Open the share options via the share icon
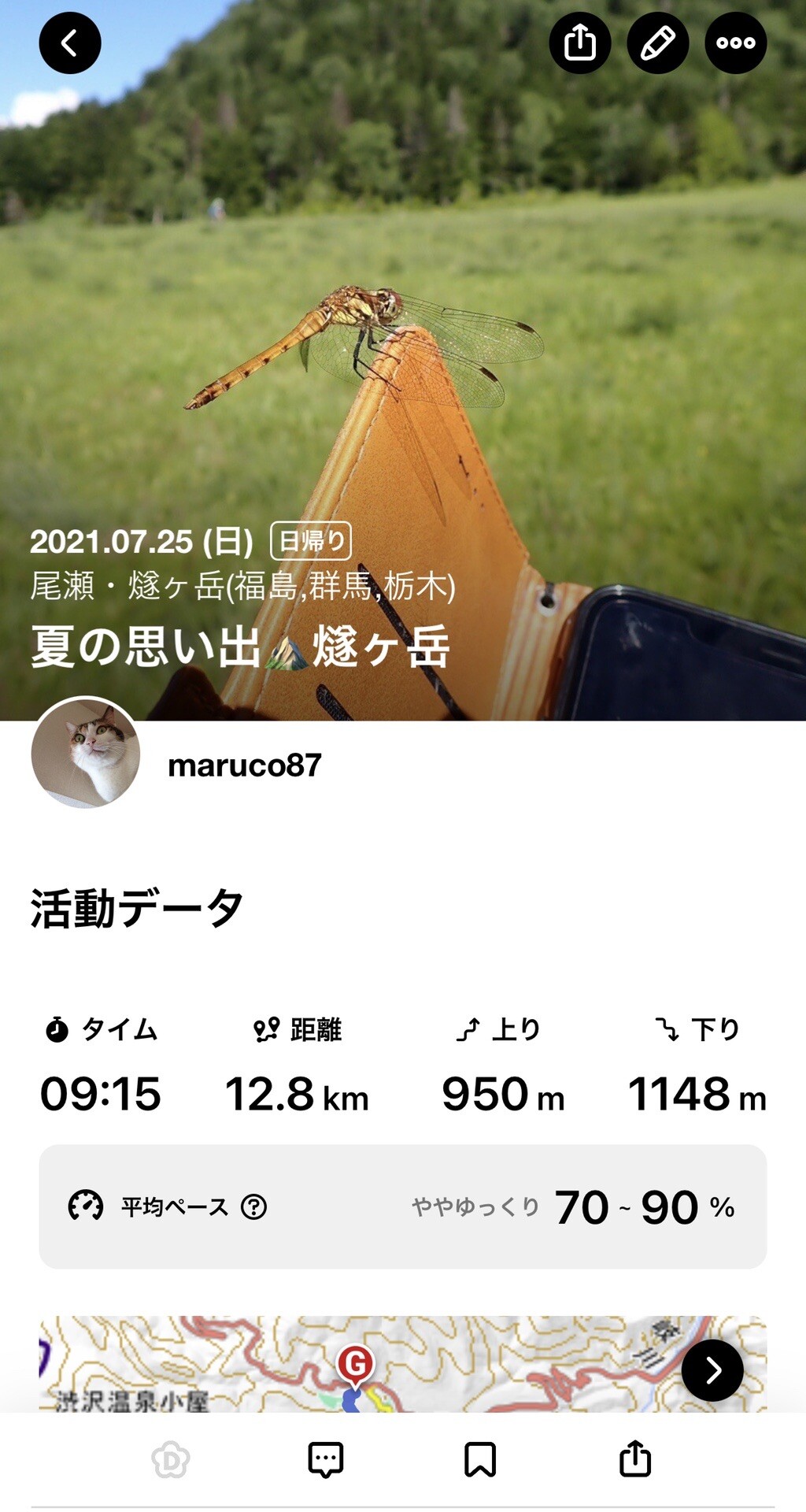Viewport: 806px width, 1512px height. tap(580, 43)
